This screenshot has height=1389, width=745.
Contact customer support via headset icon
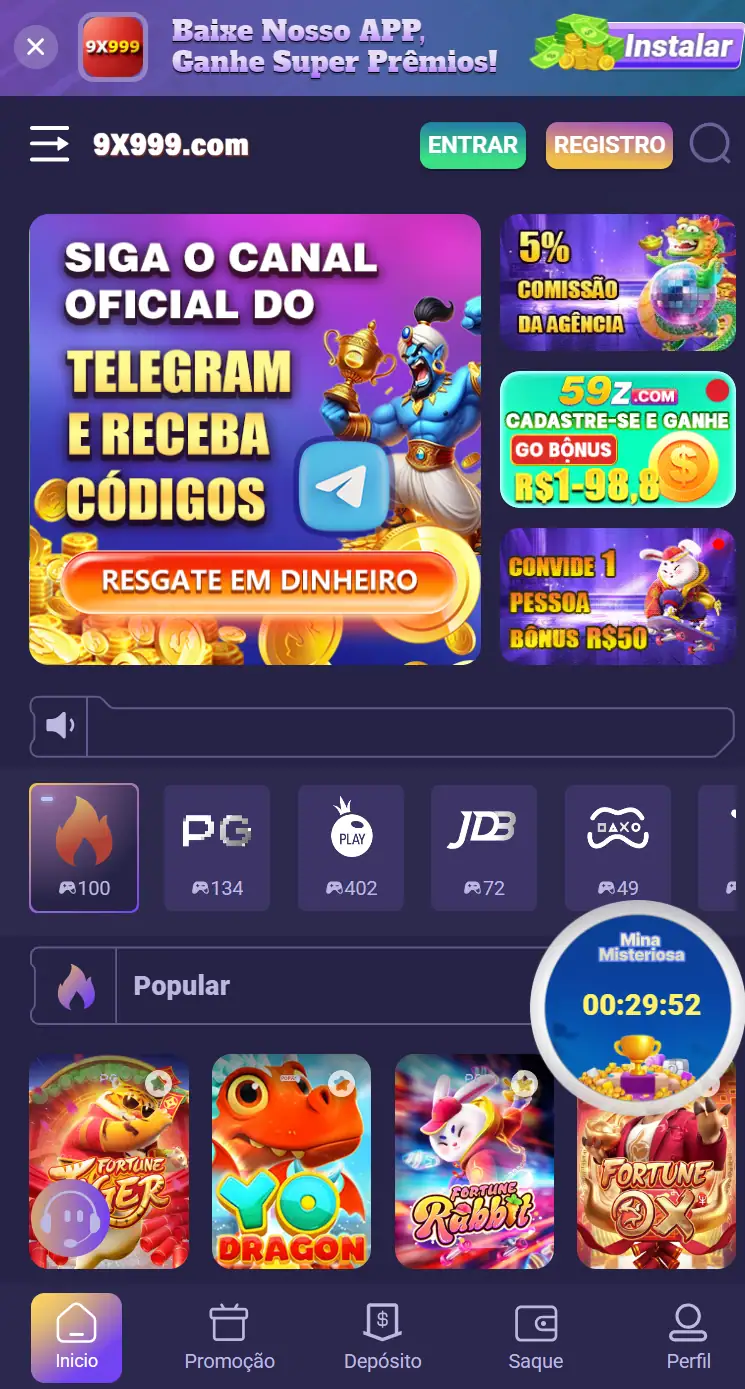pyautogui.click(x=70, y=1219)
